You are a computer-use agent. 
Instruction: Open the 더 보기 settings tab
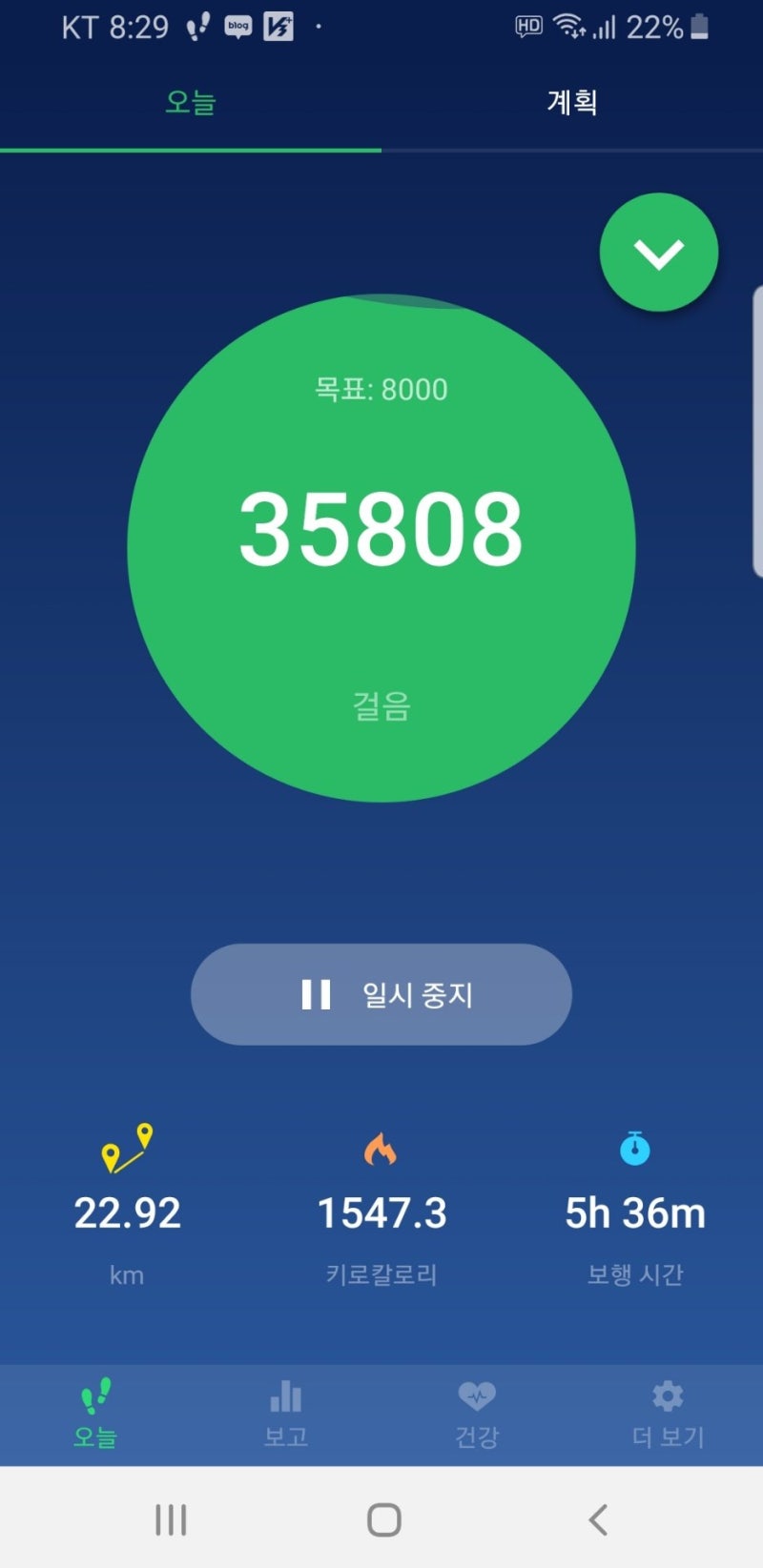click(x=668, y=1415)
